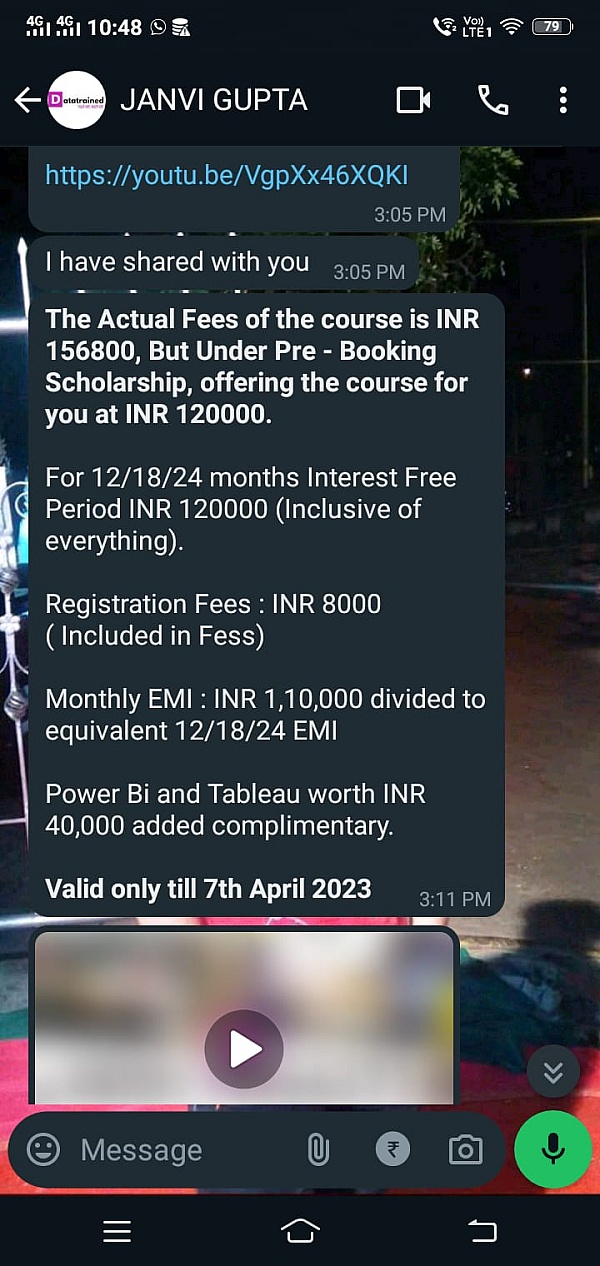
Task: Play the received video message
Action: pos(244,1049)
